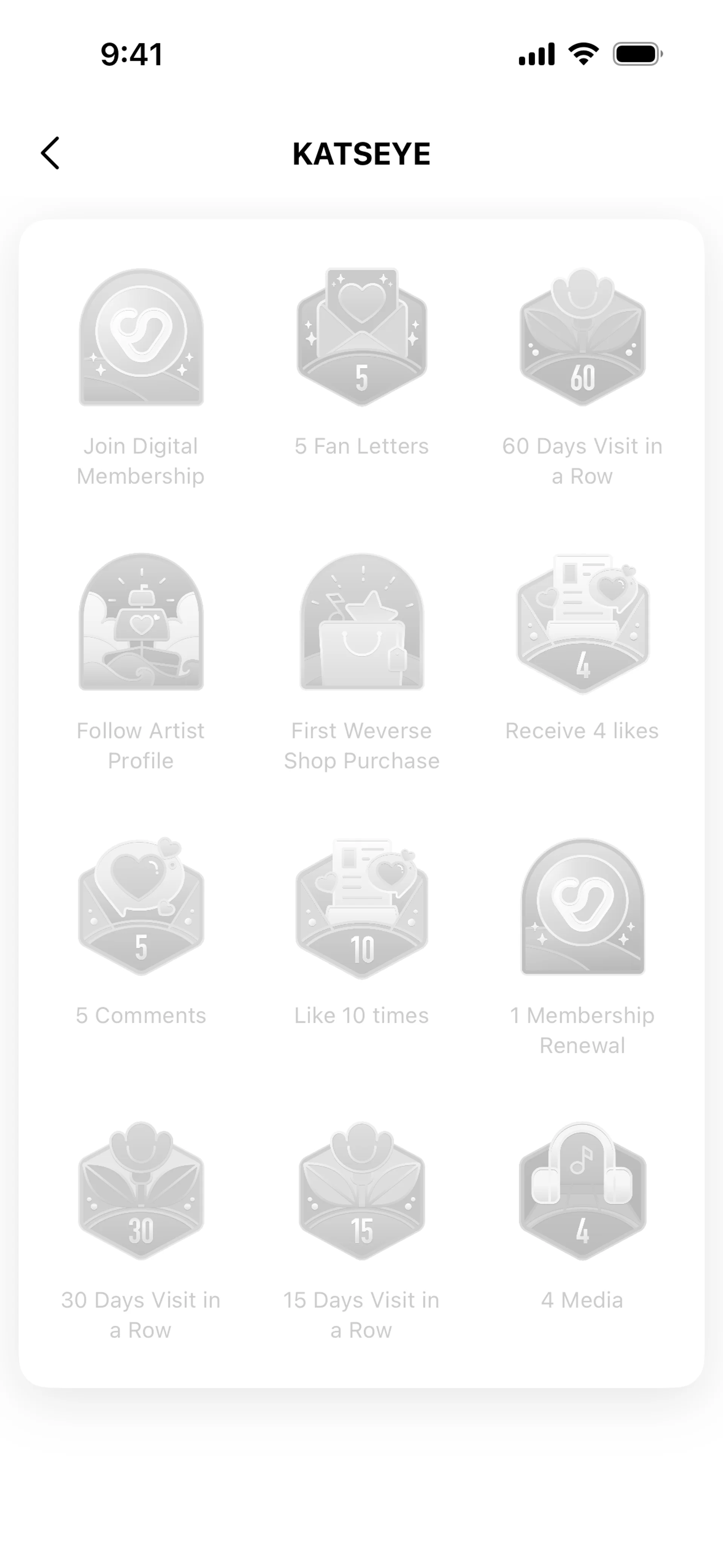Open the 5 Comments badge
723x1568 pixels.
click(140, 907)
